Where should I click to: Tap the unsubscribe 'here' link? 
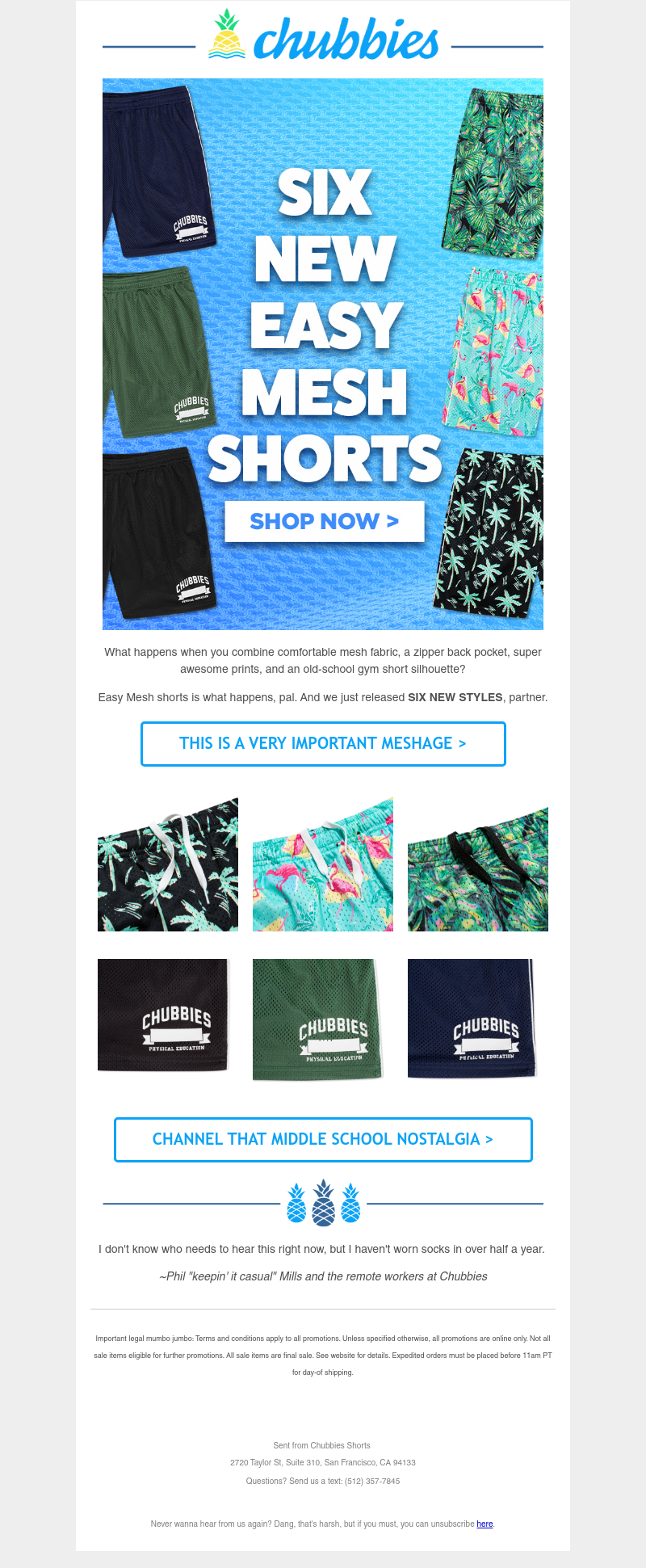tap(484, 1524)
